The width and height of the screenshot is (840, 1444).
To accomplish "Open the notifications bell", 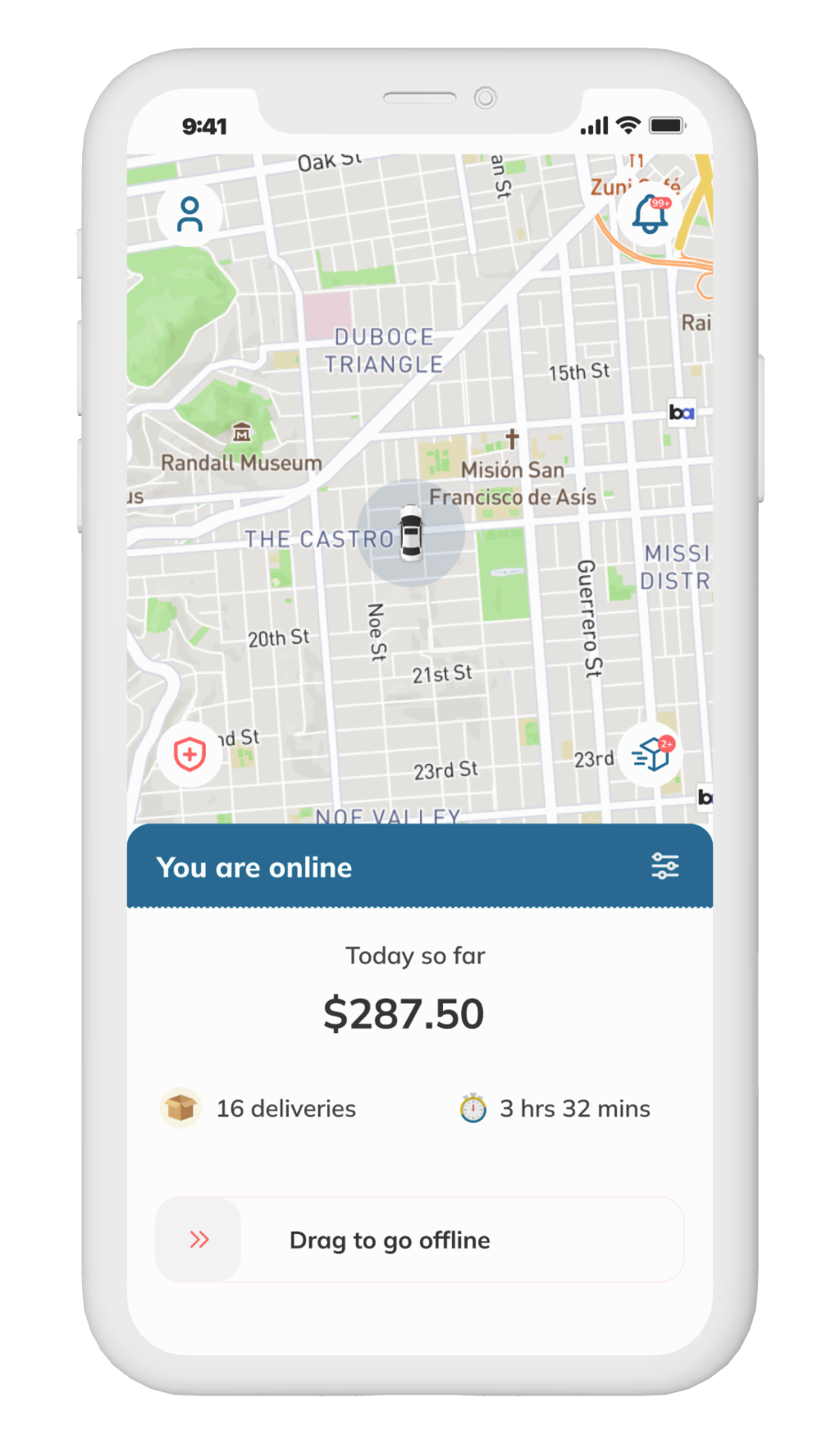I will click(651, 215).
